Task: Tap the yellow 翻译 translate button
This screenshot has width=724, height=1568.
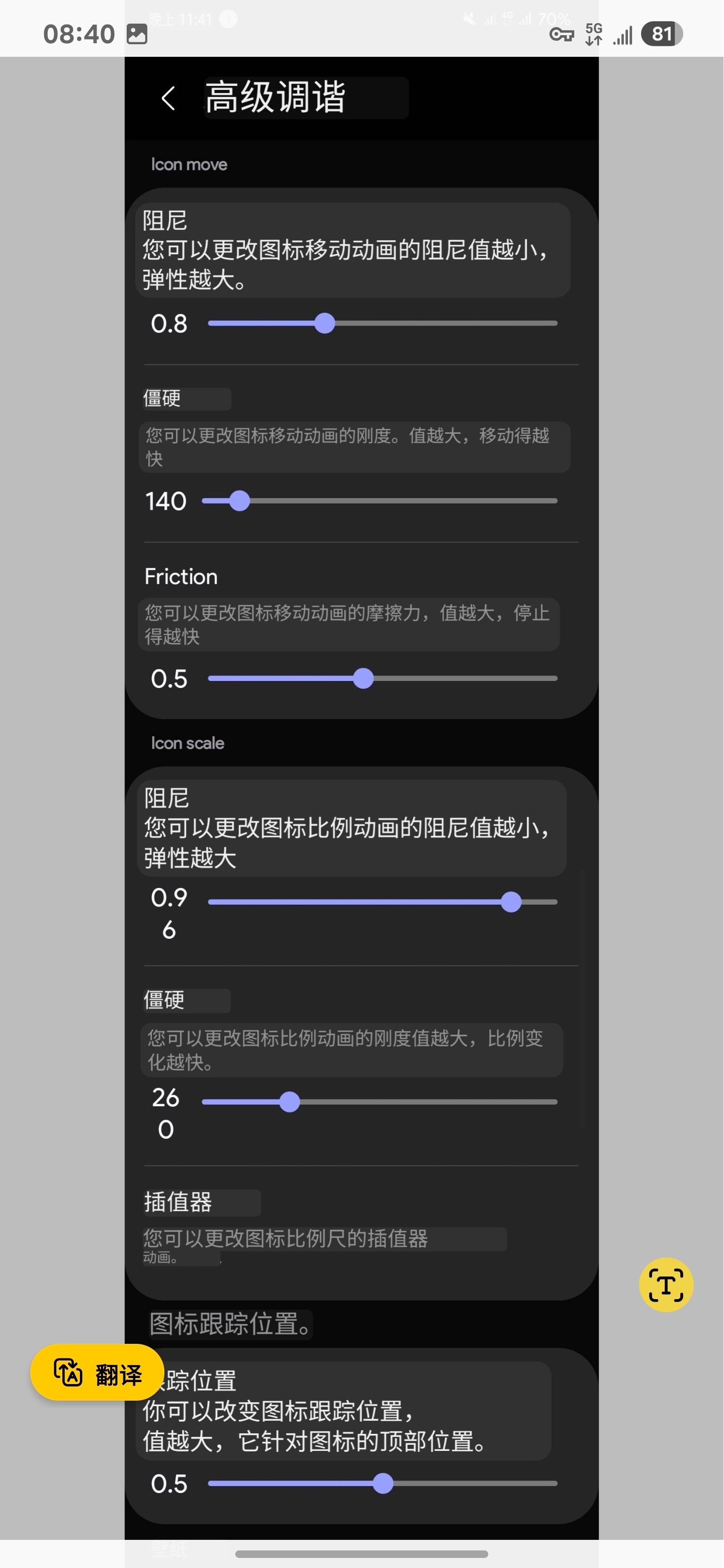Action: pyautogui.click(x=98, y=1373)
